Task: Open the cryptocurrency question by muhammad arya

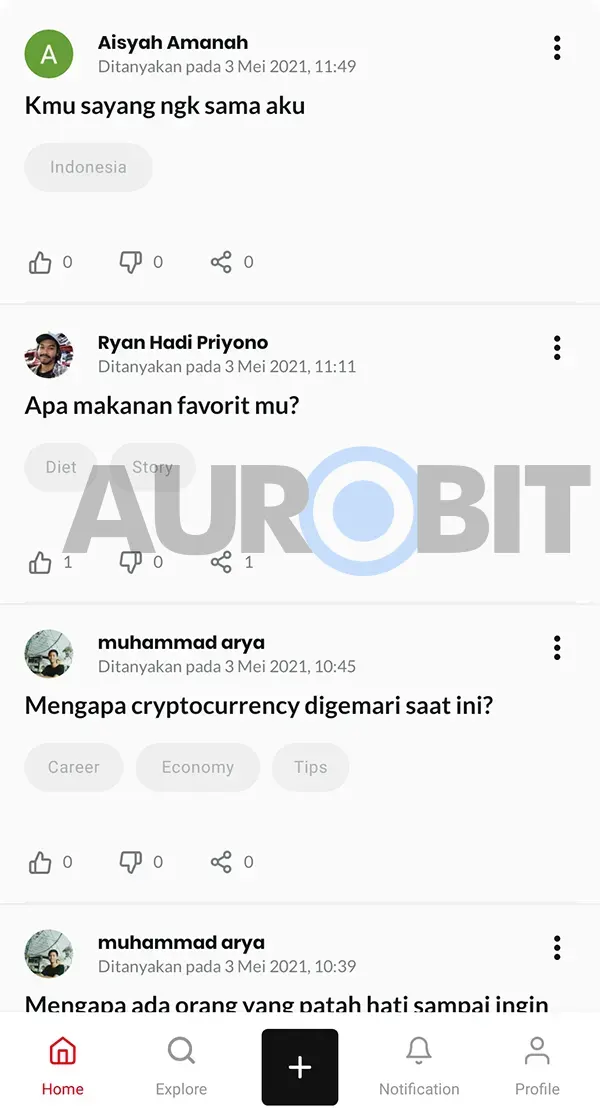Action: click(259, 706)
